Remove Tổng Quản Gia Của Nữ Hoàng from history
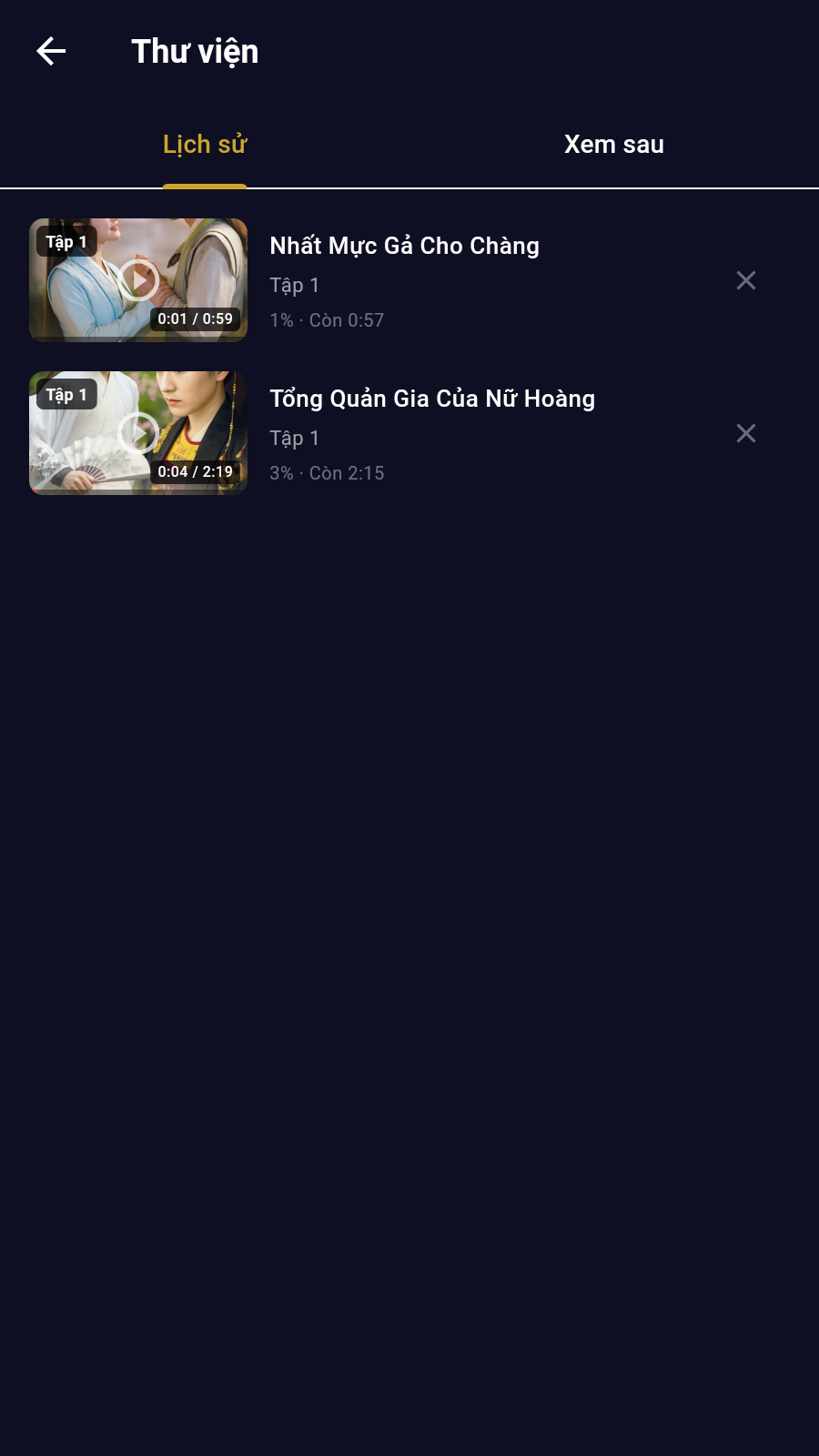 coord(746,433)
